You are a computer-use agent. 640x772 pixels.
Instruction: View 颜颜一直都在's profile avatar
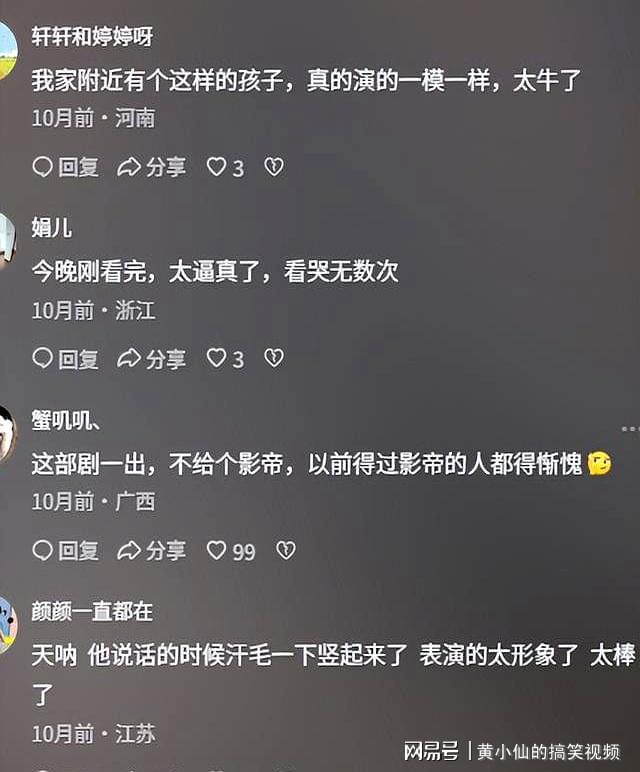[7, 622]
